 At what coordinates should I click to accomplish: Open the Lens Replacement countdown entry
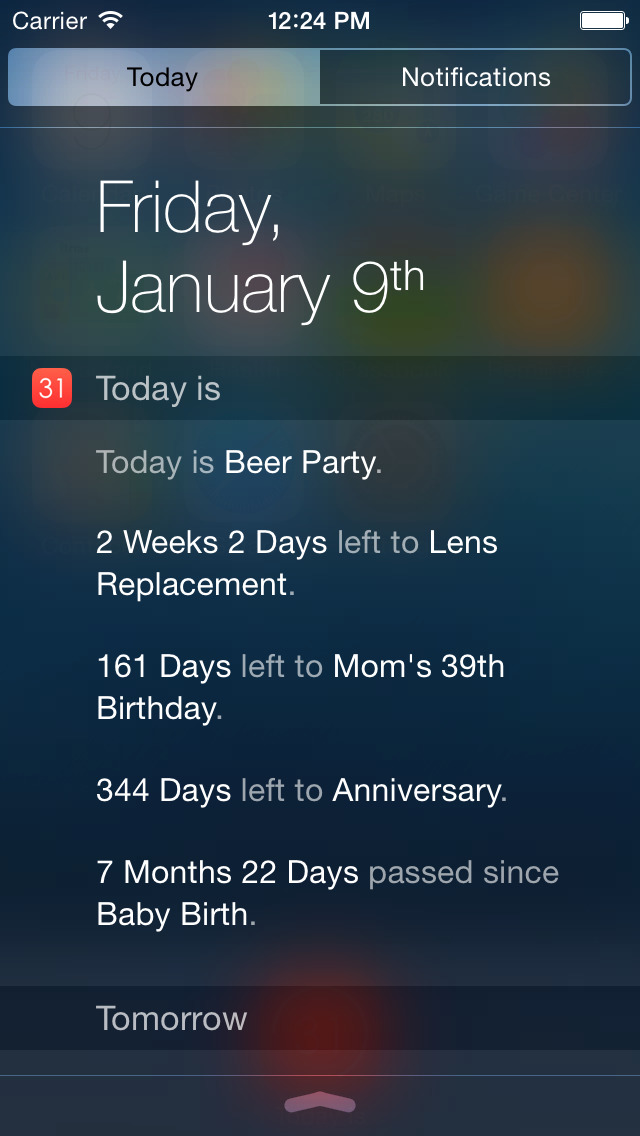[x=296, y=563]
